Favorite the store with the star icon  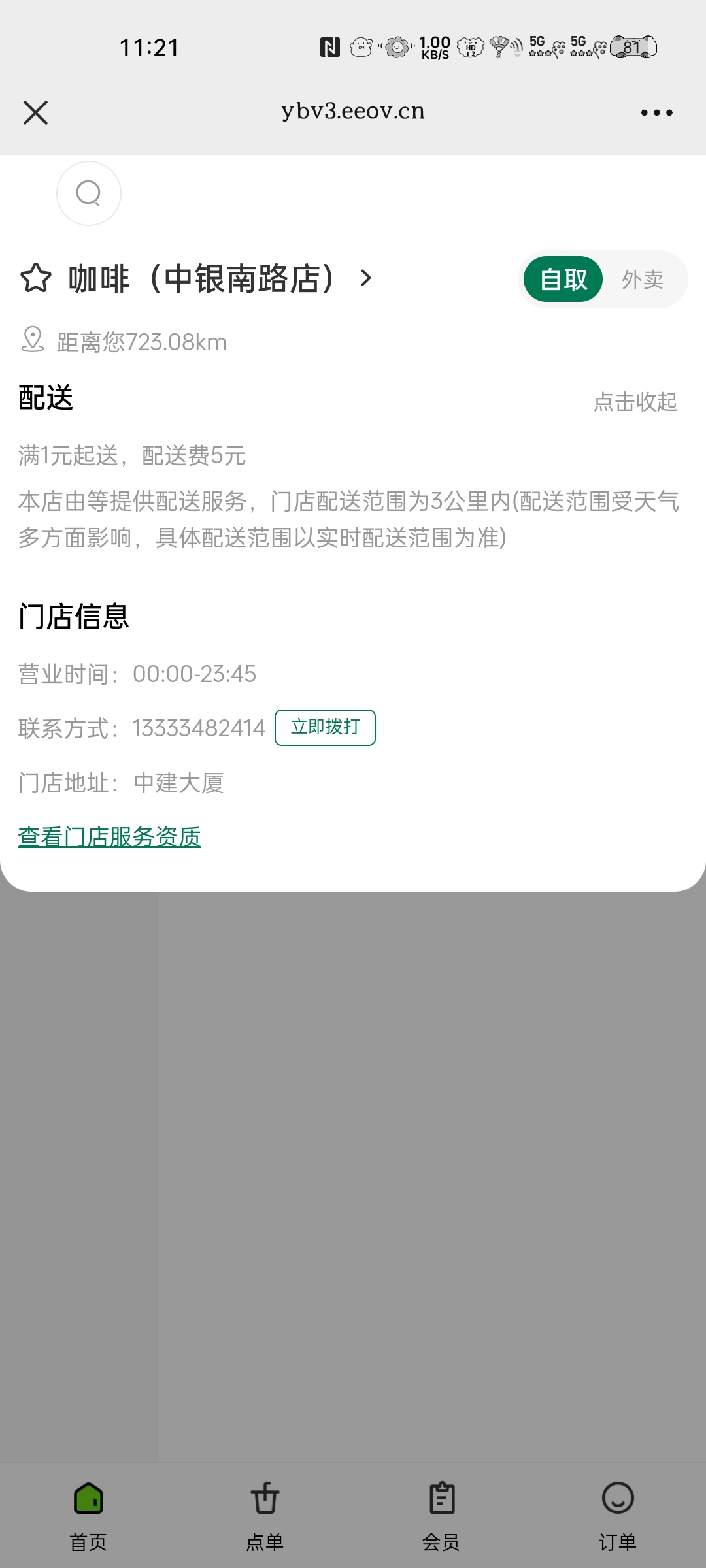(x=35, y=278)
